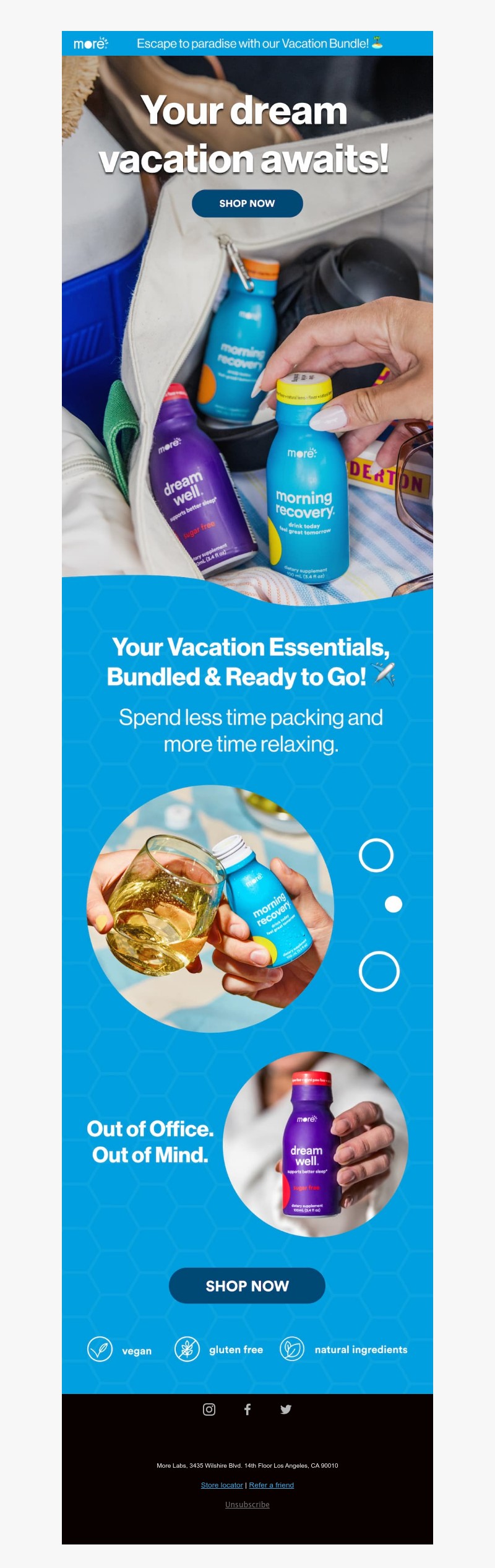Open the Refer a friend link
495x1568 pixels.
click(271, 1484)
